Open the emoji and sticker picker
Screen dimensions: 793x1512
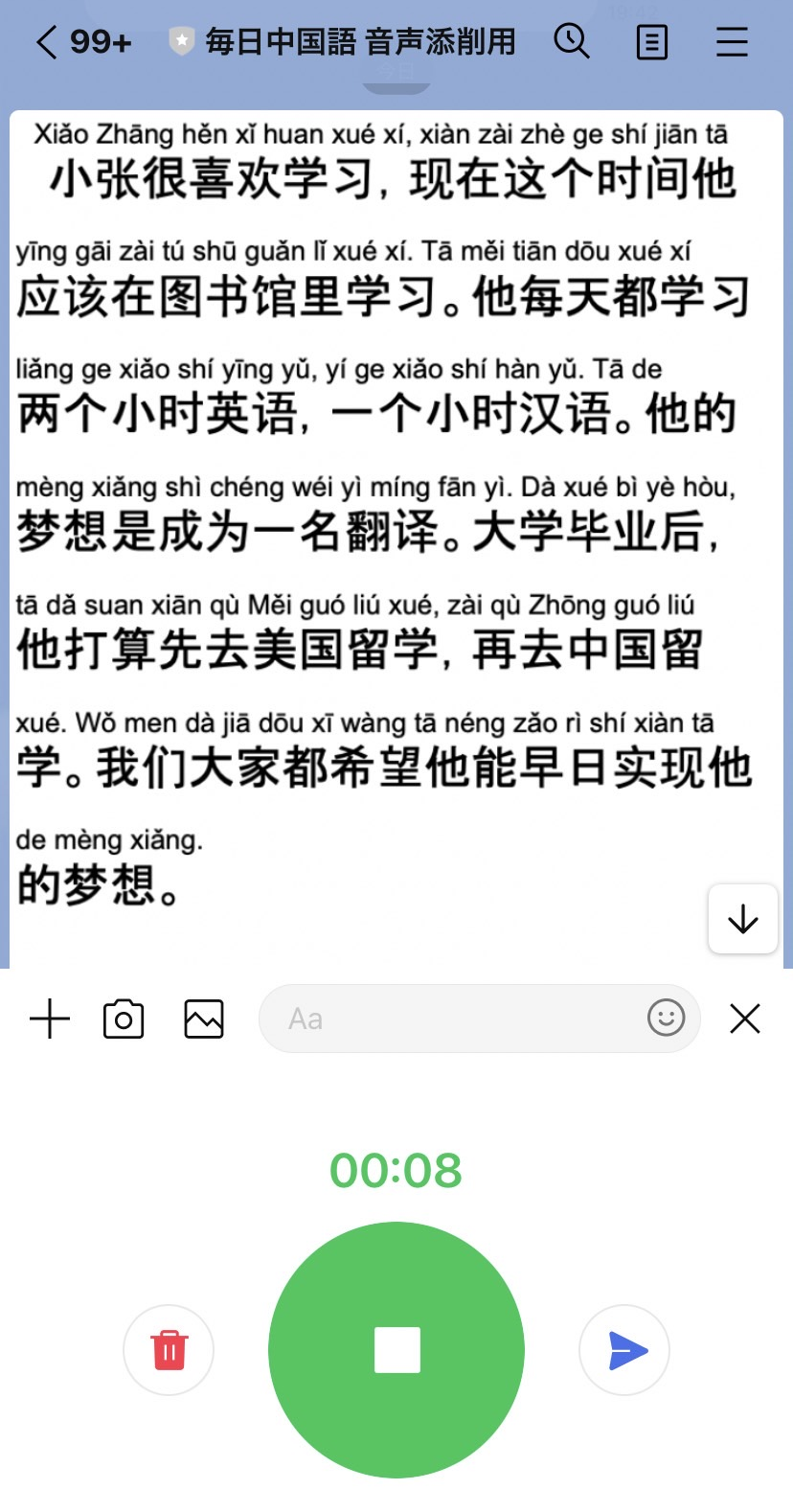pyautogui.click(x=666, y=1018)
